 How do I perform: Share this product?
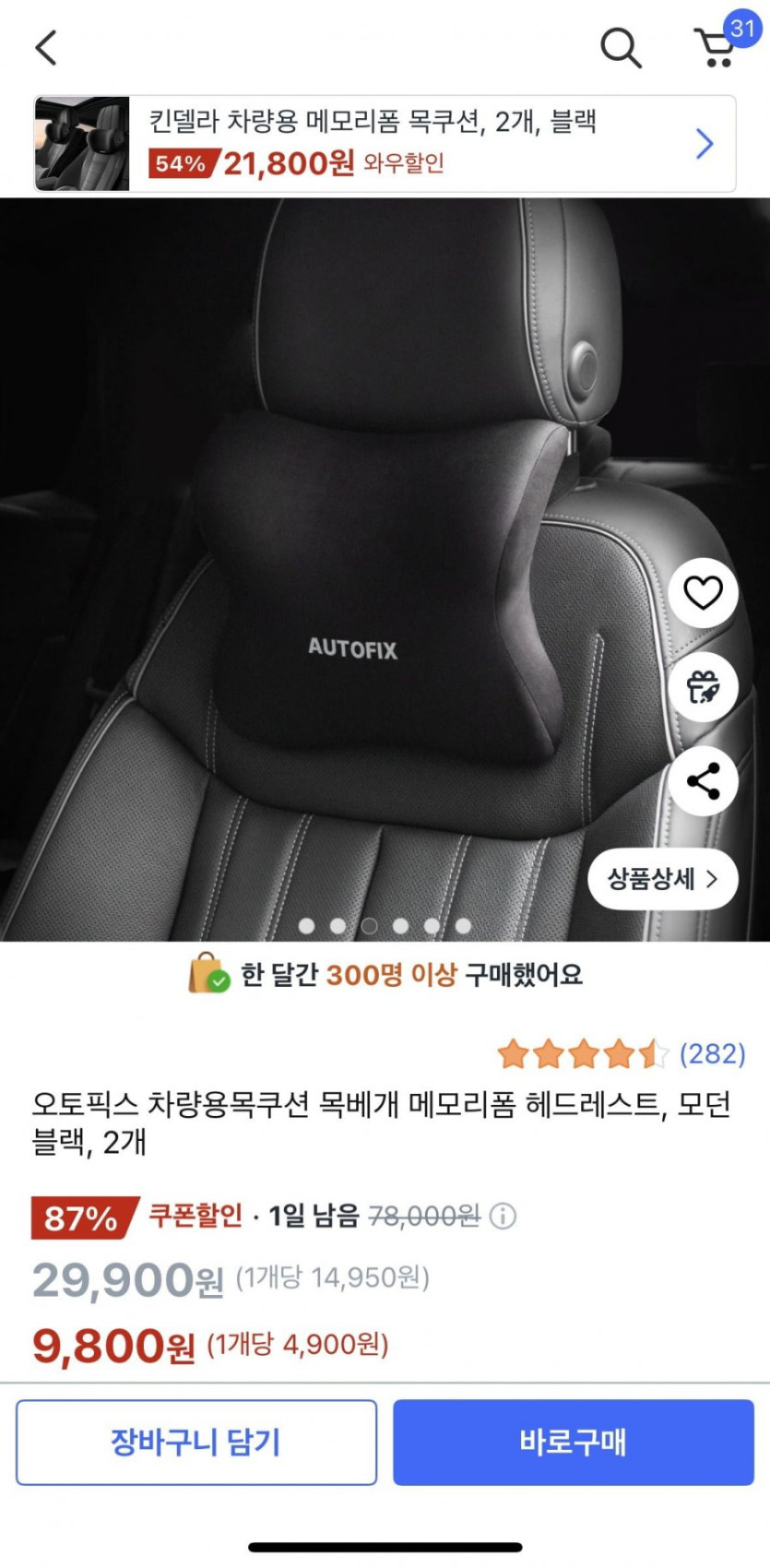click(703, 782)
